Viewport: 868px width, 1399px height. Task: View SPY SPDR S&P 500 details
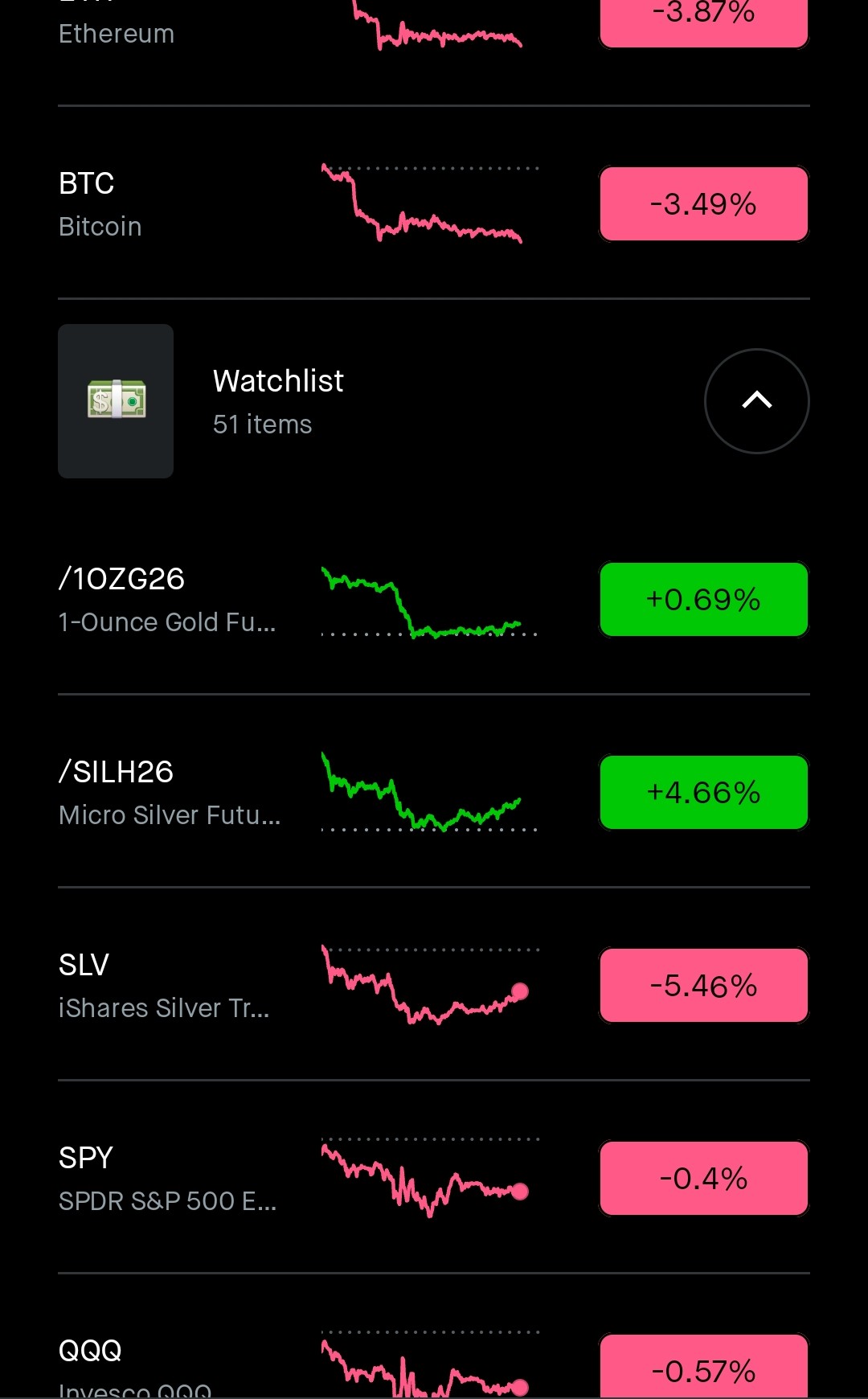[167, 1179]
